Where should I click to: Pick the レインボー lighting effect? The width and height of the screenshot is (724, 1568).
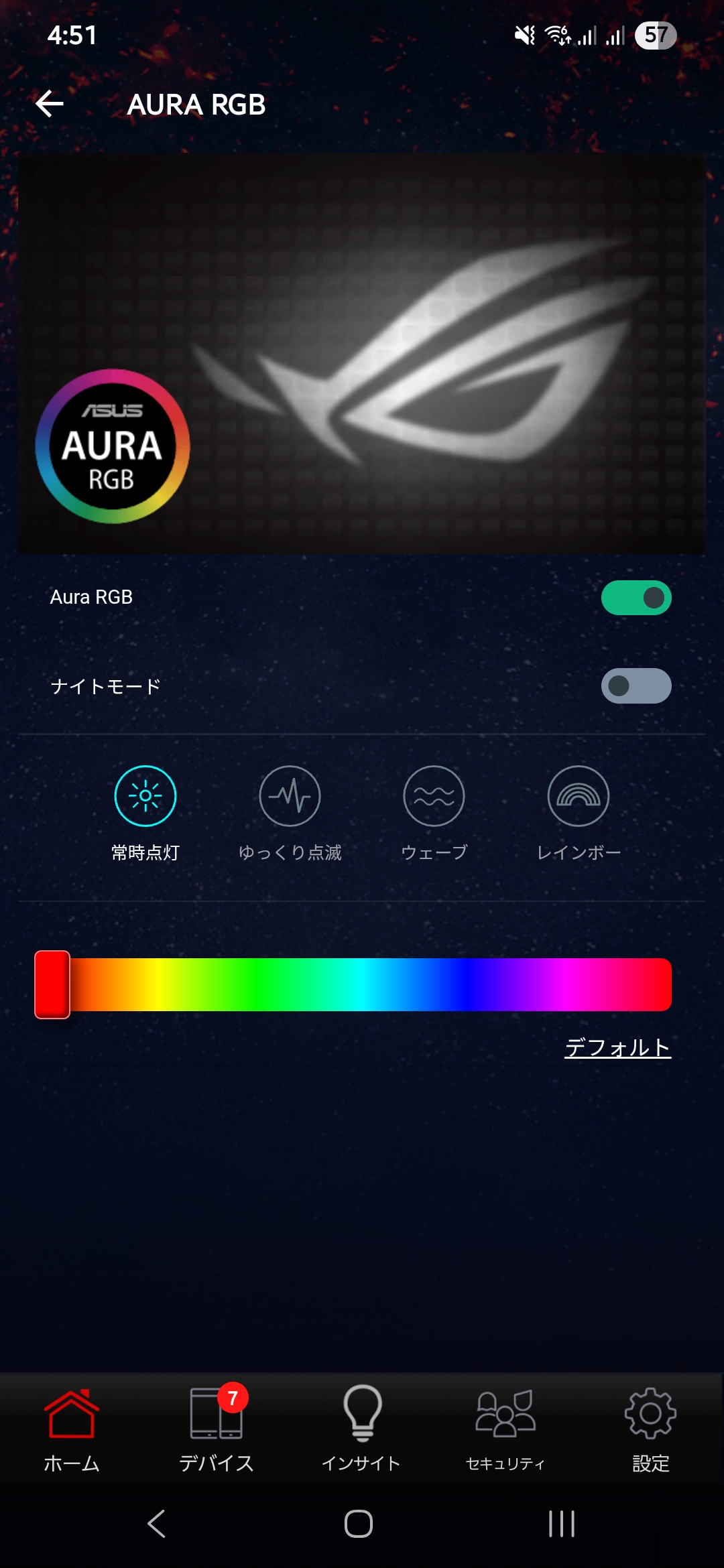[x=579, y=797]
